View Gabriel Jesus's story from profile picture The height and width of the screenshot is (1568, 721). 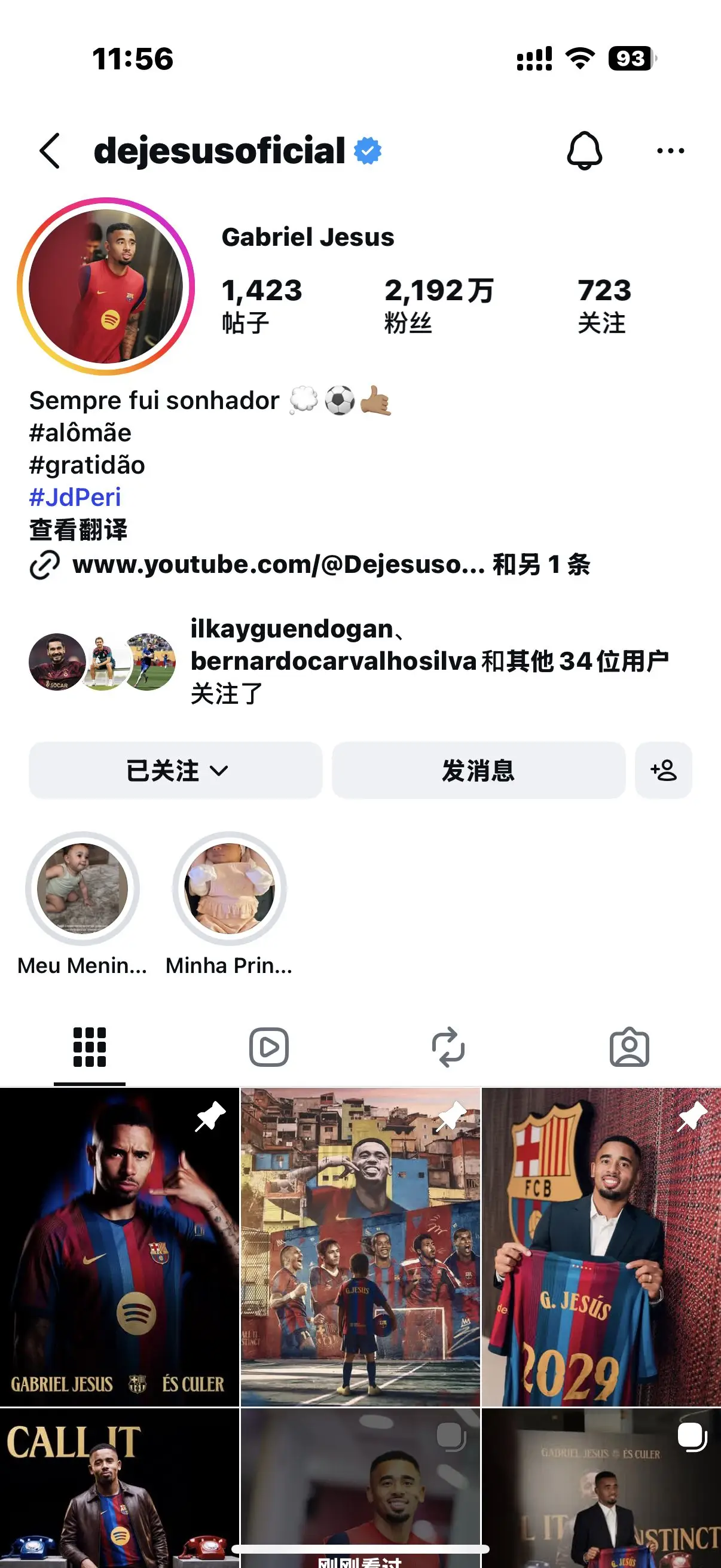pyautogui.click(x=106, y=286)
